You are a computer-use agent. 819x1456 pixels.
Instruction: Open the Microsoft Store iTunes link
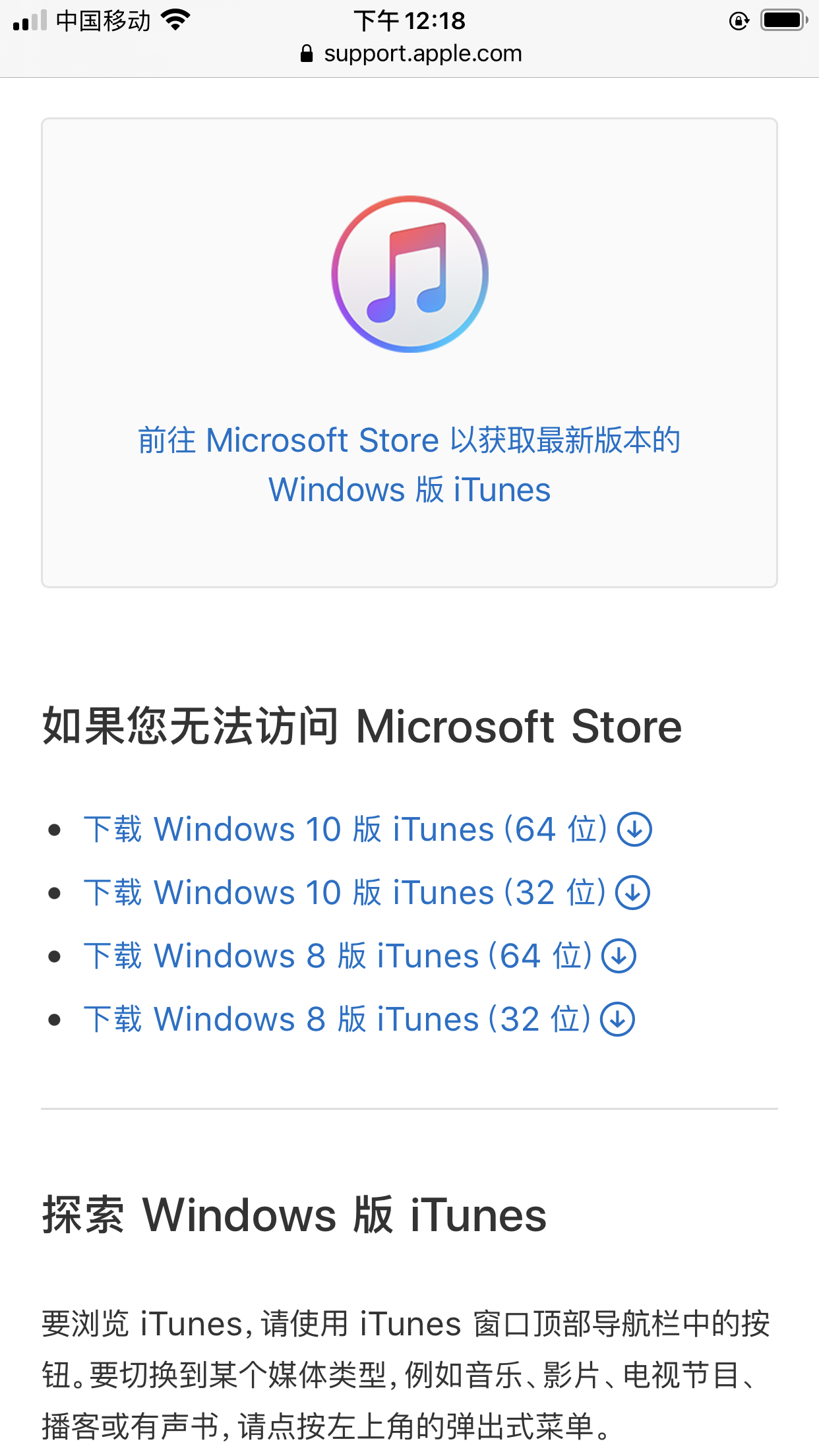[x=409, y=464]
